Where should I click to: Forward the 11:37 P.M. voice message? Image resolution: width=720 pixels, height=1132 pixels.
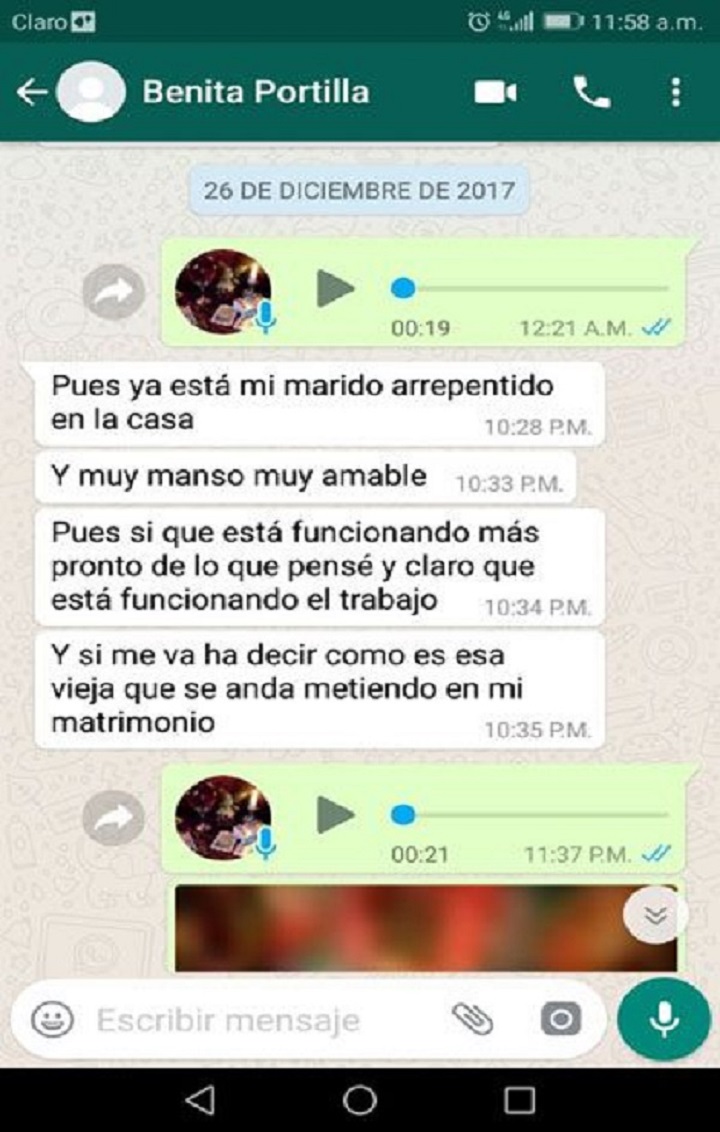click(x=113, y=819)
